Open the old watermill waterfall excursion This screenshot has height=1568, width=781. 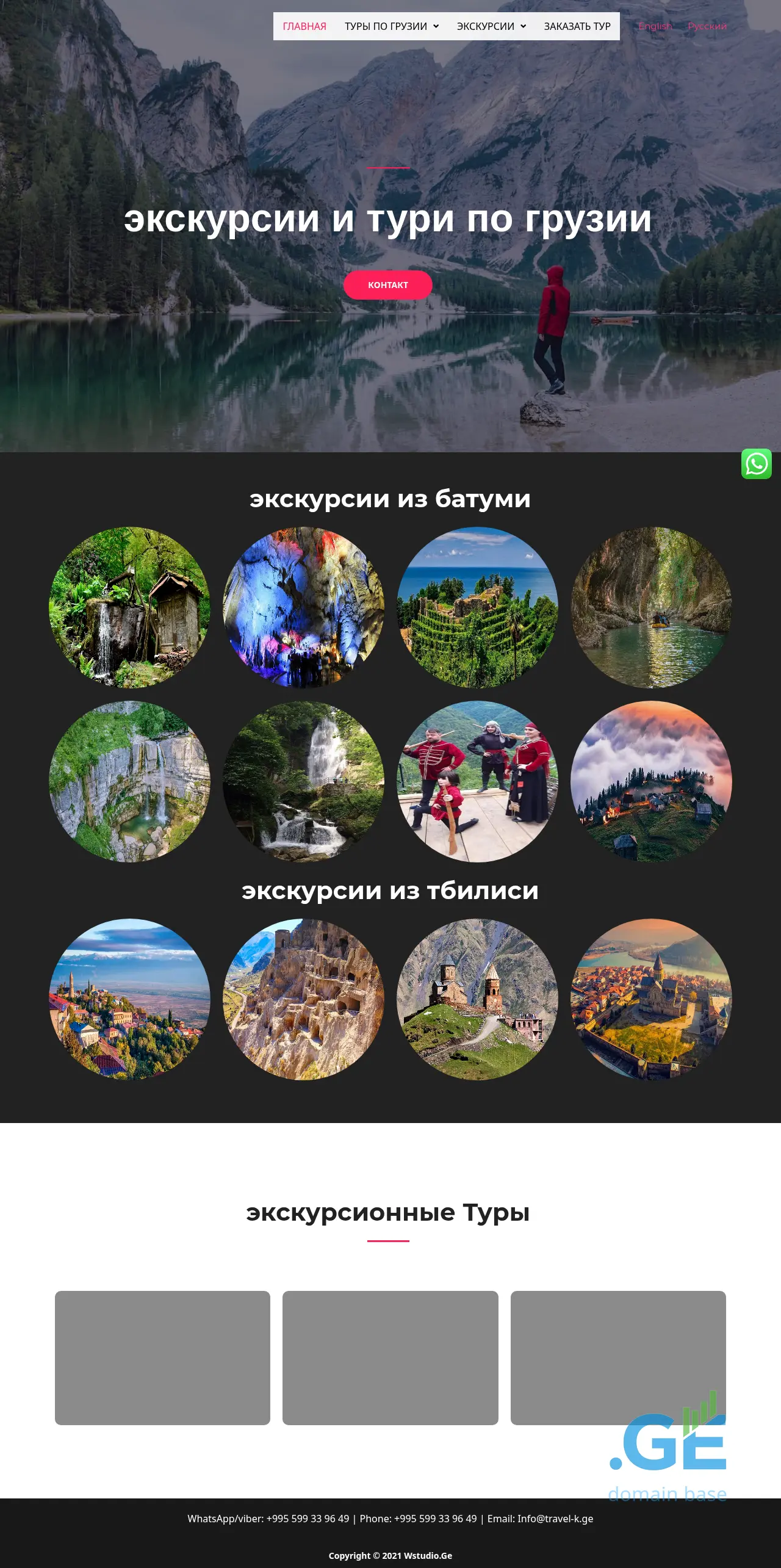[x=129, y=607]
